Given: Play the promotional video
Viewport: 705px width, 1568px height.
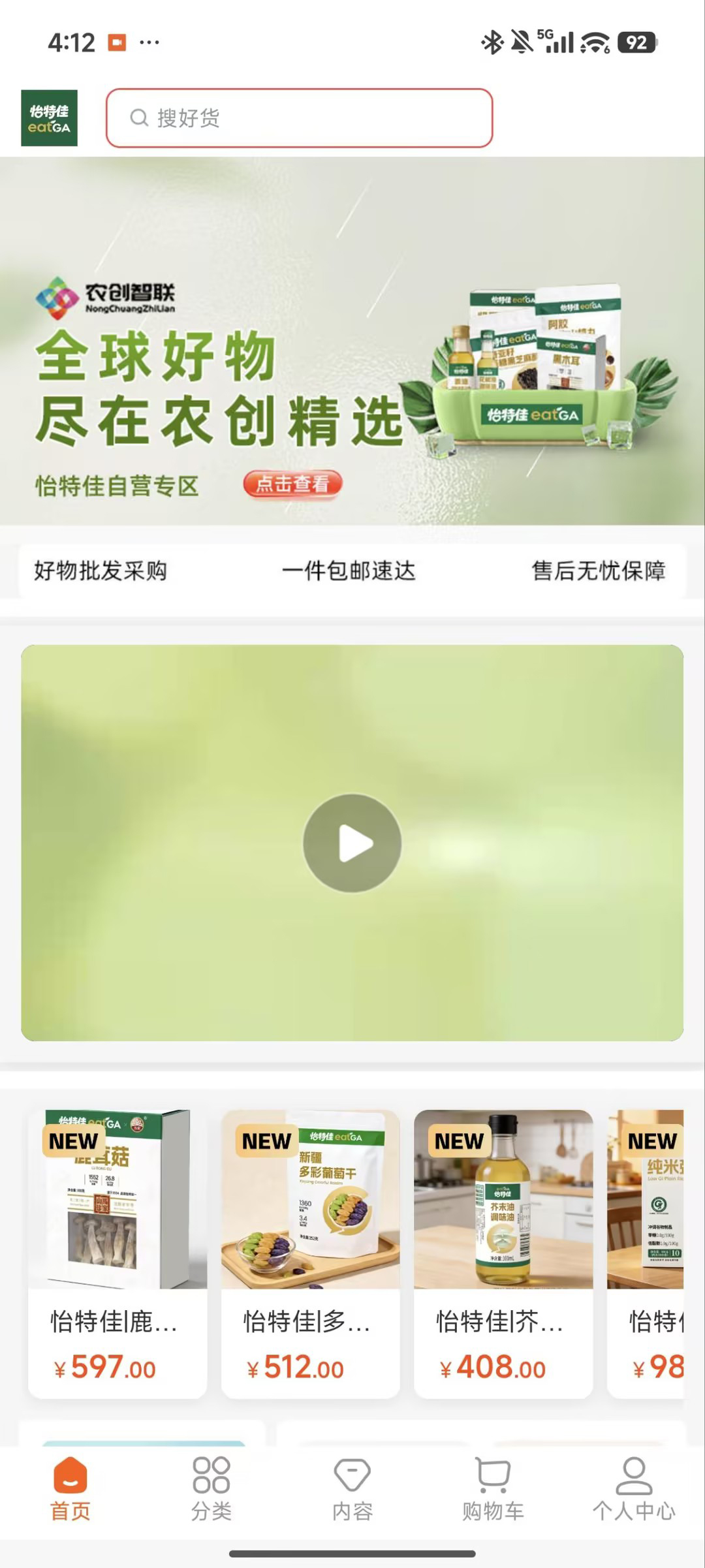Looking at the screenshot, I should pyautogui.click(x=352, y=843).
